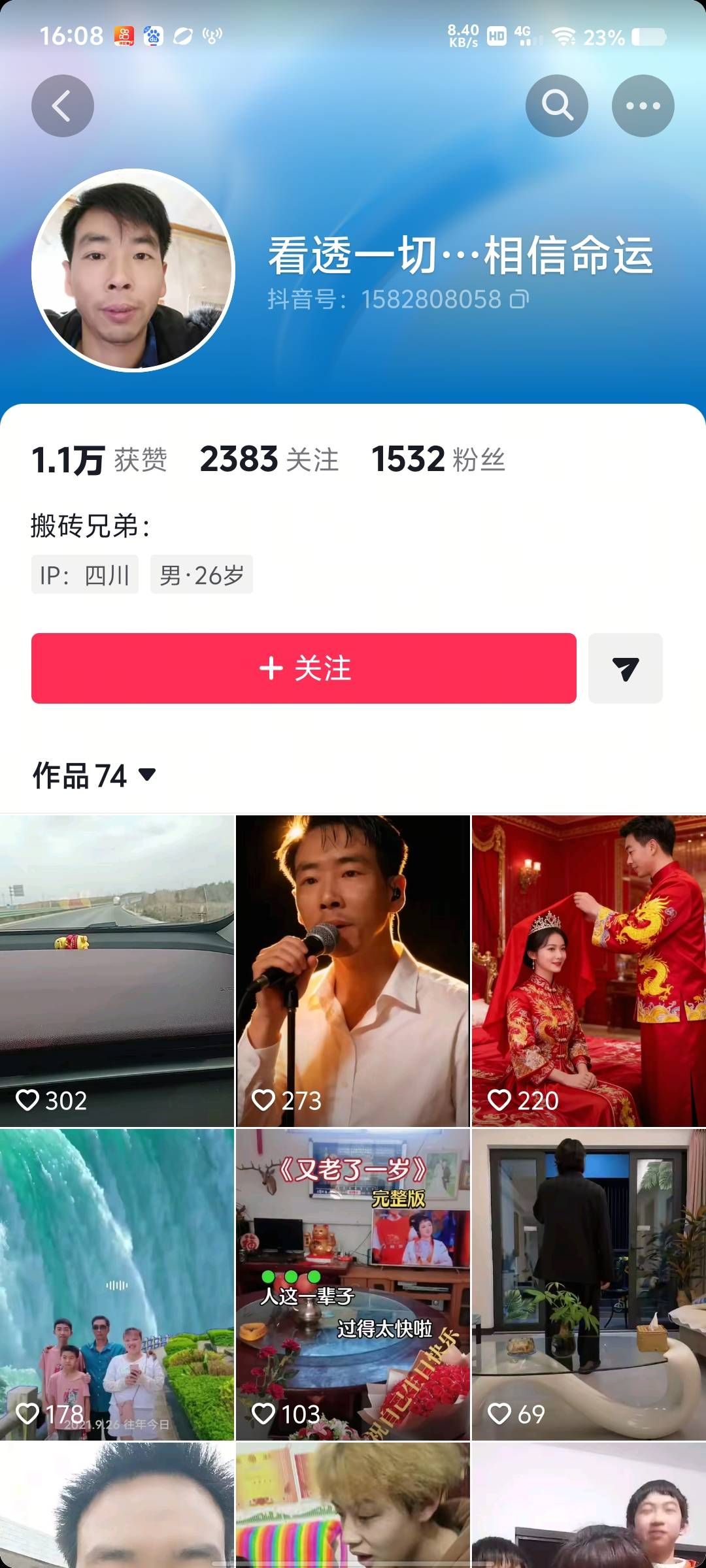
Task: Open the 1532 粉丝 followers list
Action: 437,459
